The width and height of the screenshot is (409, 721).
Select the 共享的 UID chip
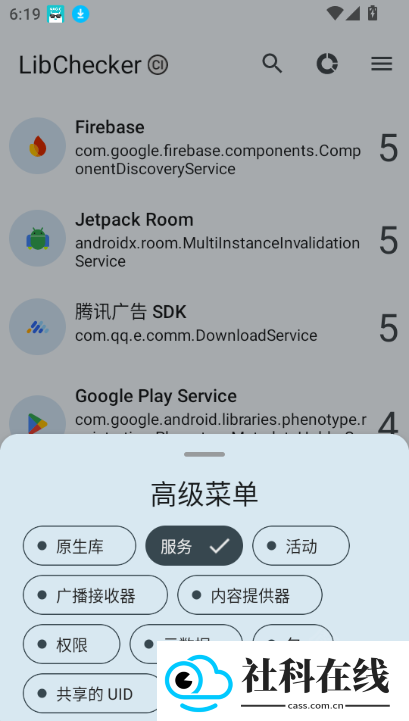90,693
